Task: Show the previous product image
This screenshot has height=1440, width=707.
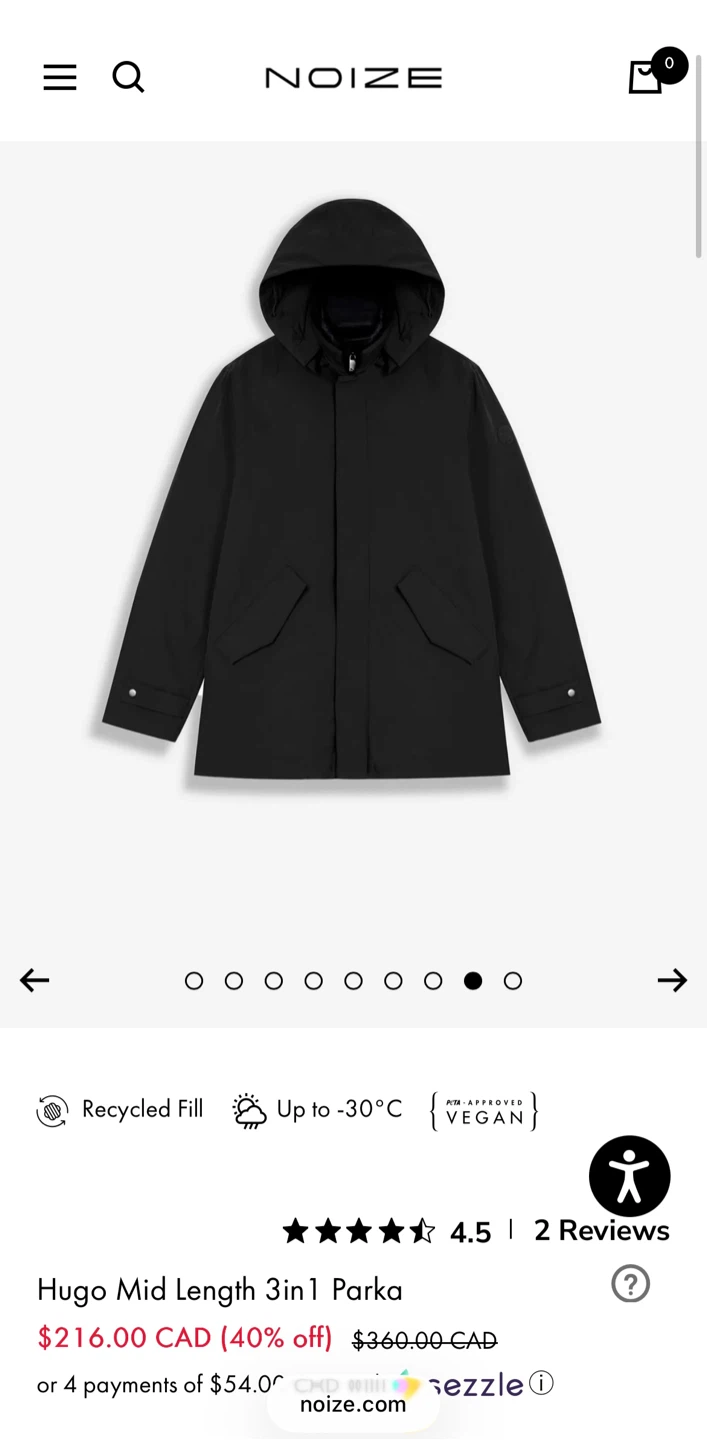Action: 35,980
